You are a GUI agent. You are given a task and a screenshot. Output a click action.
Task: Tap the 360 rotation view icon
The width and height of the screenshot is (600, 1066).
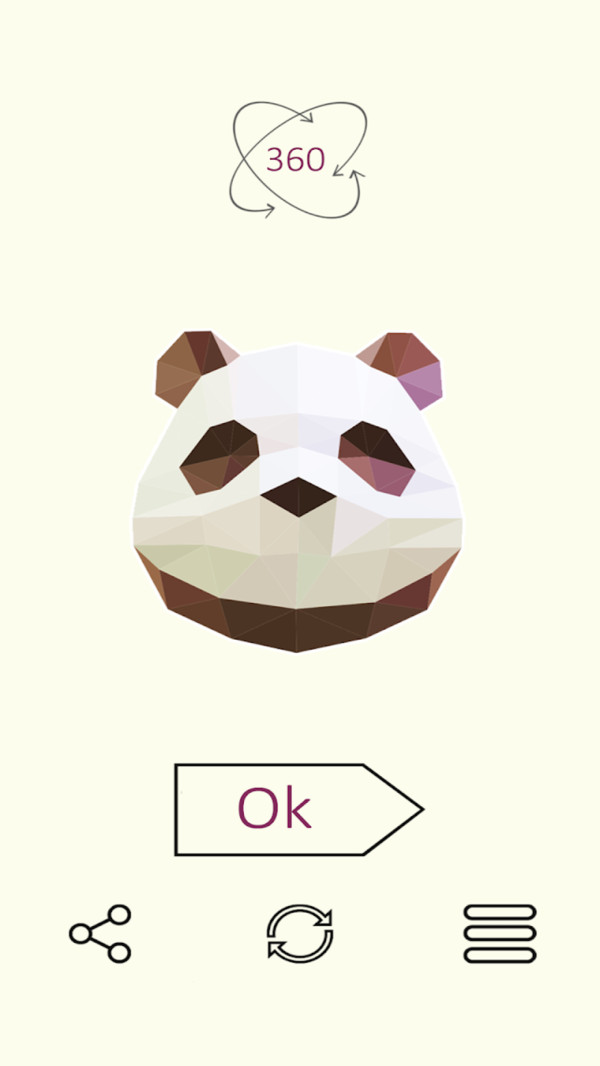(298, 160)
